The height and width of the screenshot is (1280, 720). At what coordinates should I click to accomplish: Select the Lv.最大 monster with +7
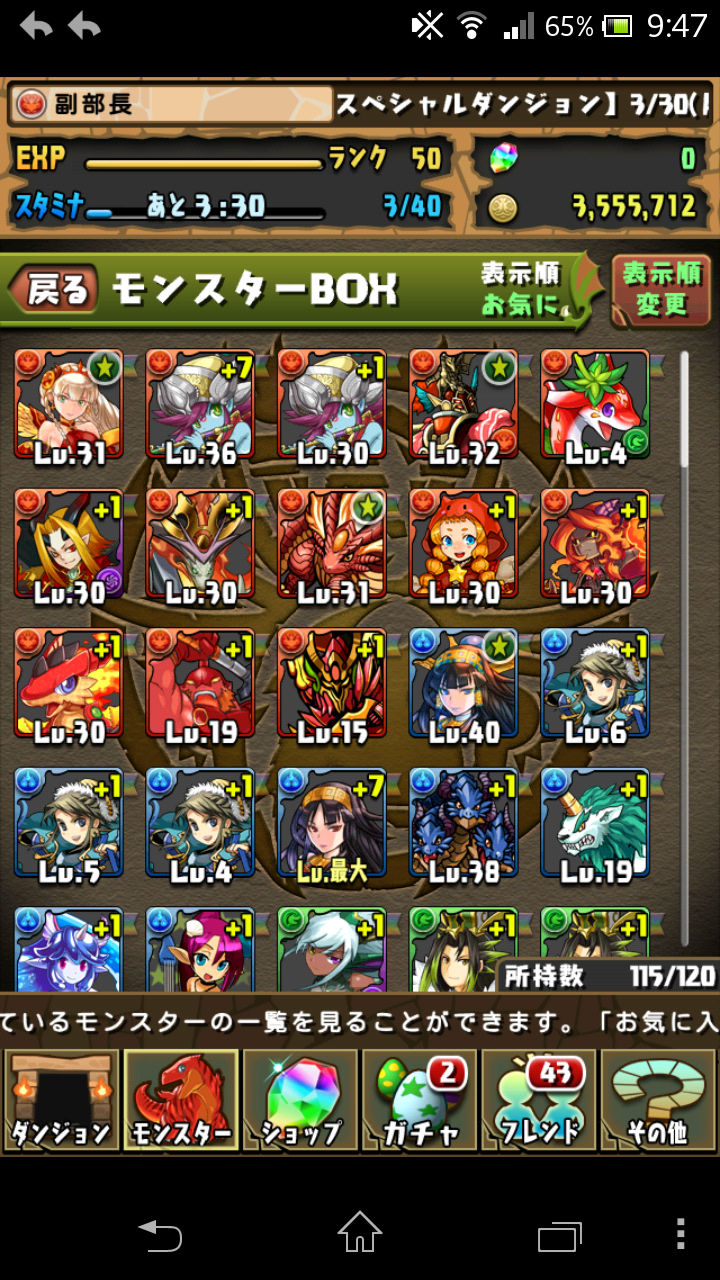click(x=332, y=828)
